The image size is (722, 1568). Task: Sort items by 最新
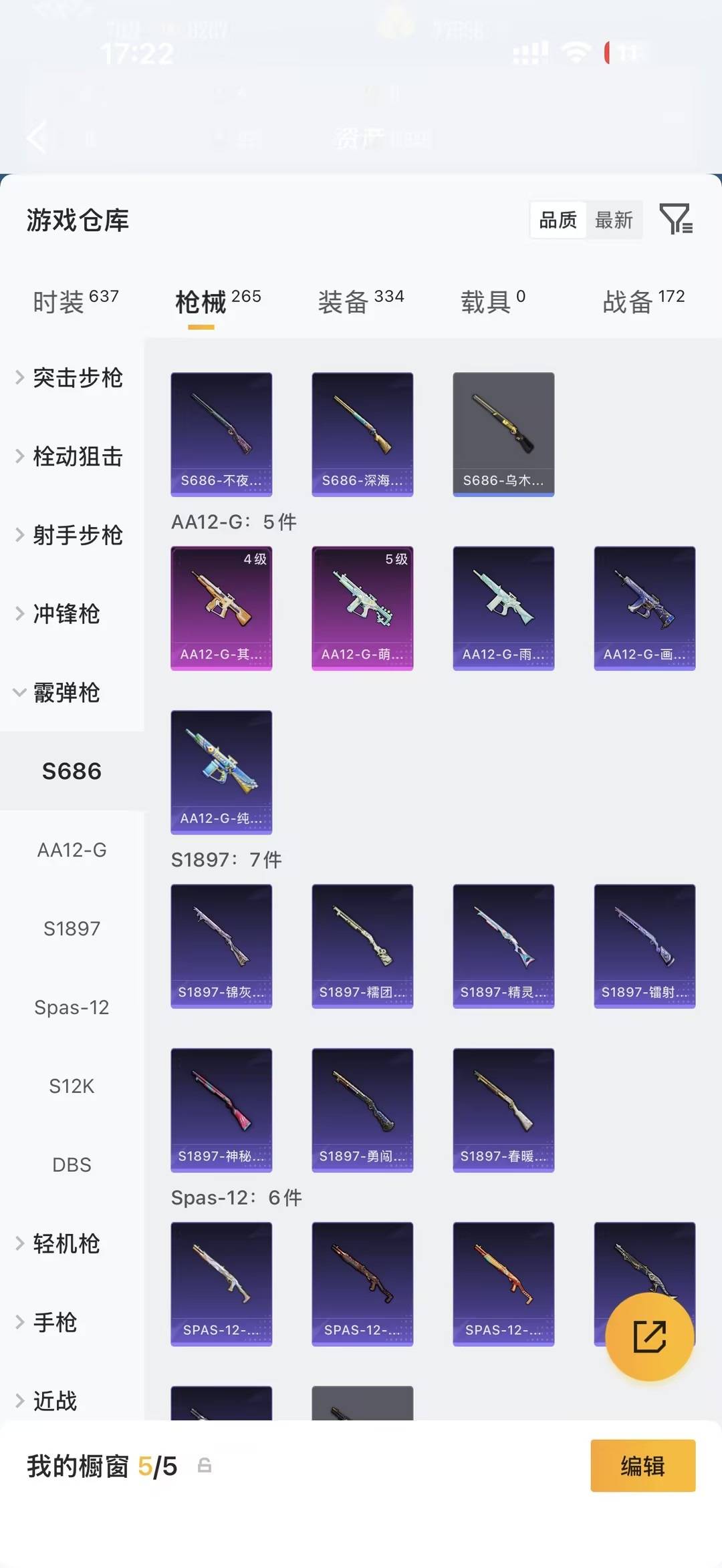pyautogui.click(x=614, y=220)
